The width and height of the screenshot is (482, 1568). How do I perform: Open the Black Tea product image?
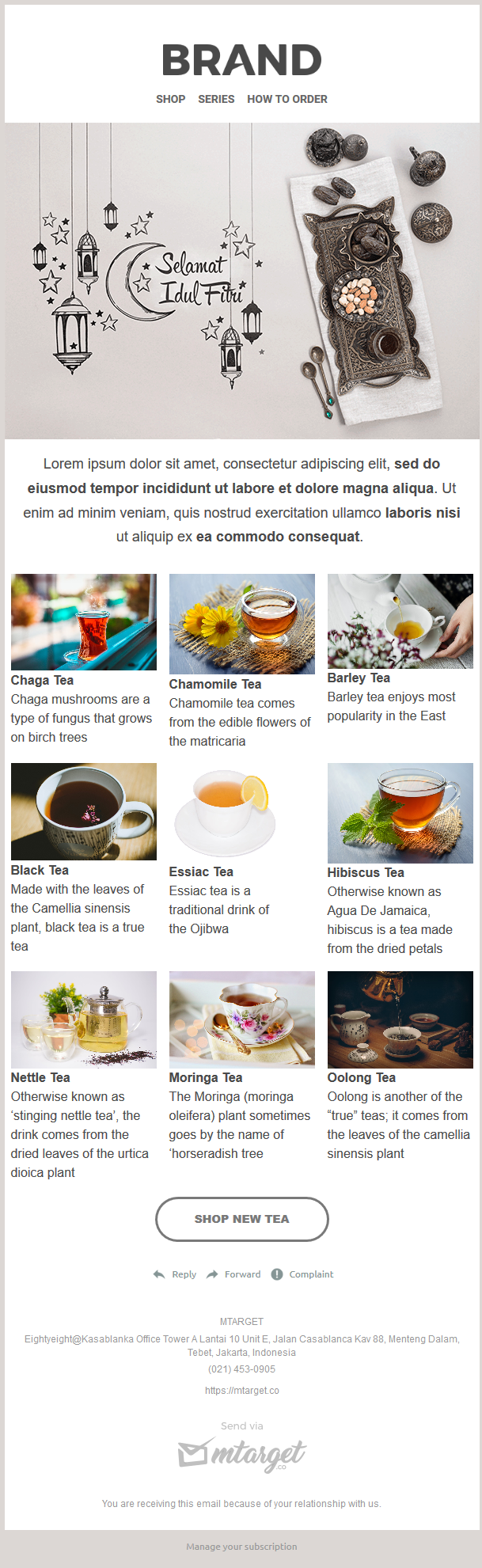[x=83, y=811]
